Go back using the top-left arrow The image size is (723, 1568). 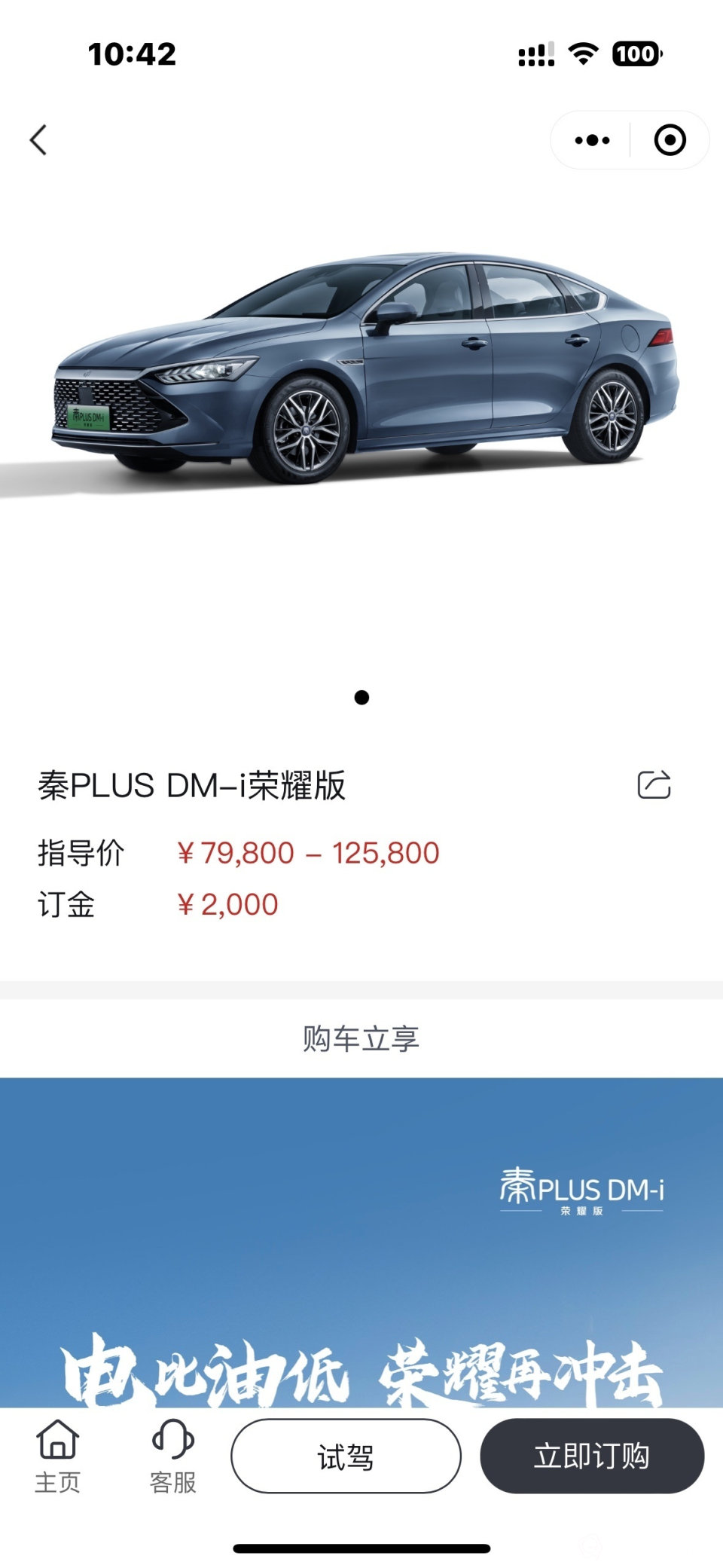tap(39, 140)
